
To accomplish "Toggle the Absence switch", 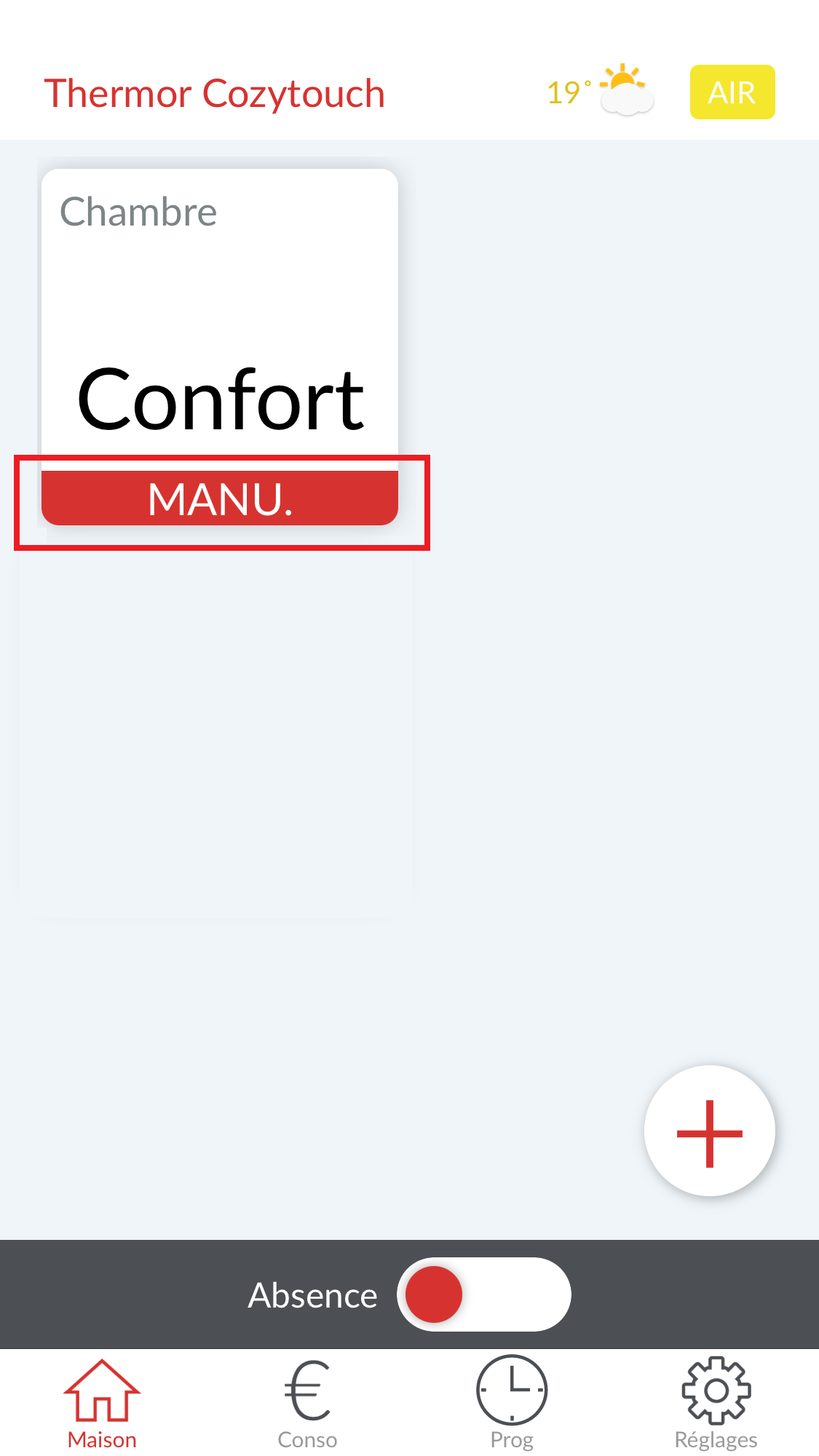I will click(x=483, y=1294).
